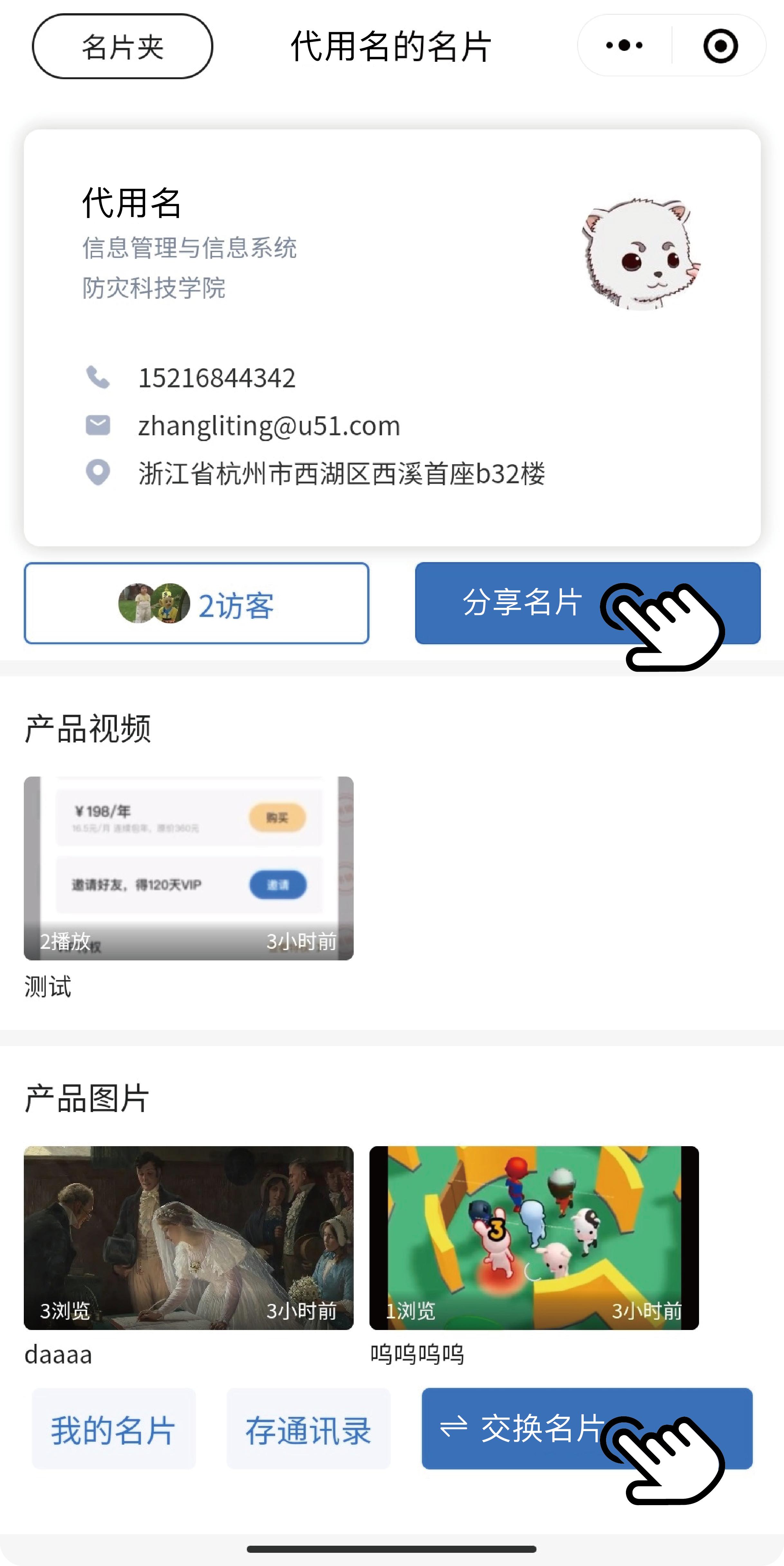Save contact with 存通讯录
The width and height of the screenshot is (784, 1566).
309,1429
